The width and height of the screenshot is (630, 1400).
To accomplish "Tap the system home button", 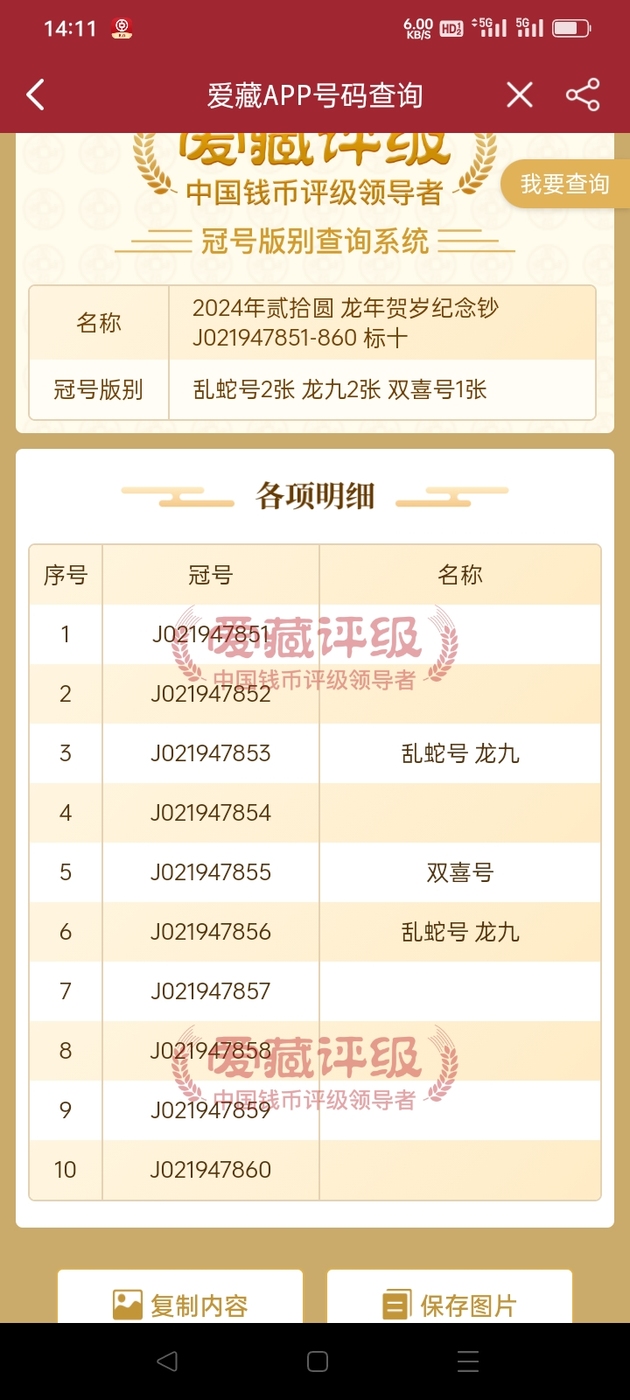I will pyautogui.click(x=317, y=1361).
